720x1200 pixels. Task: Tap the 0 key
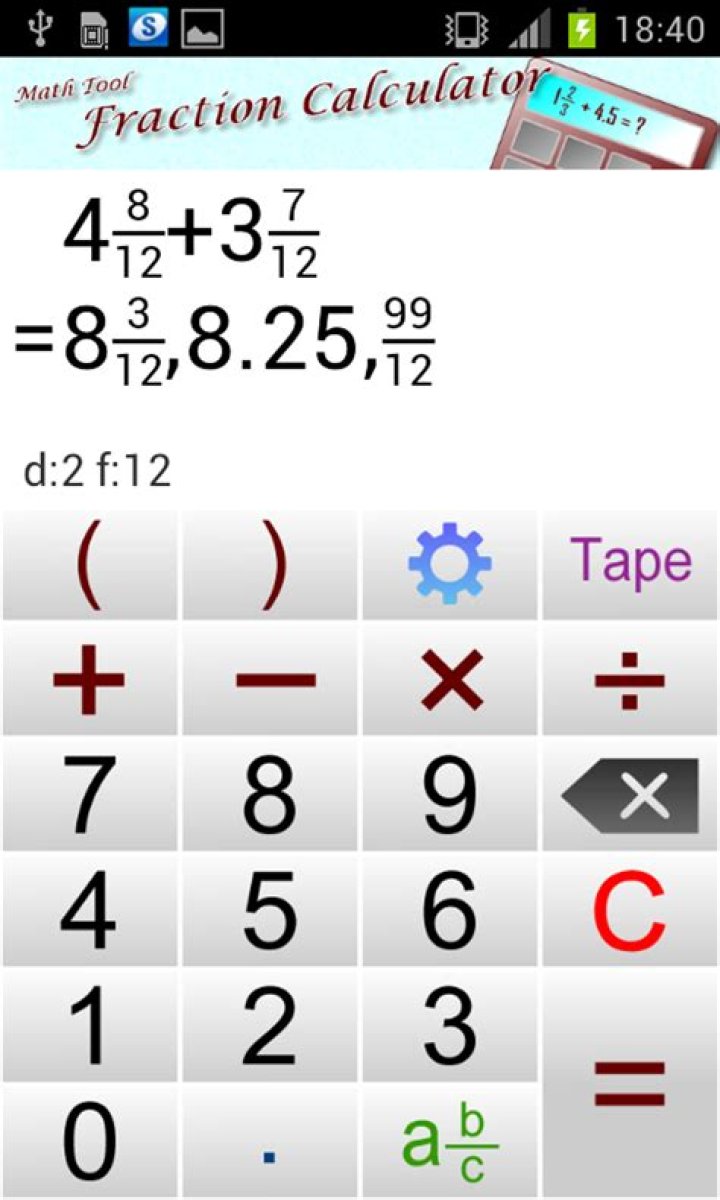tap(90, 1140)
